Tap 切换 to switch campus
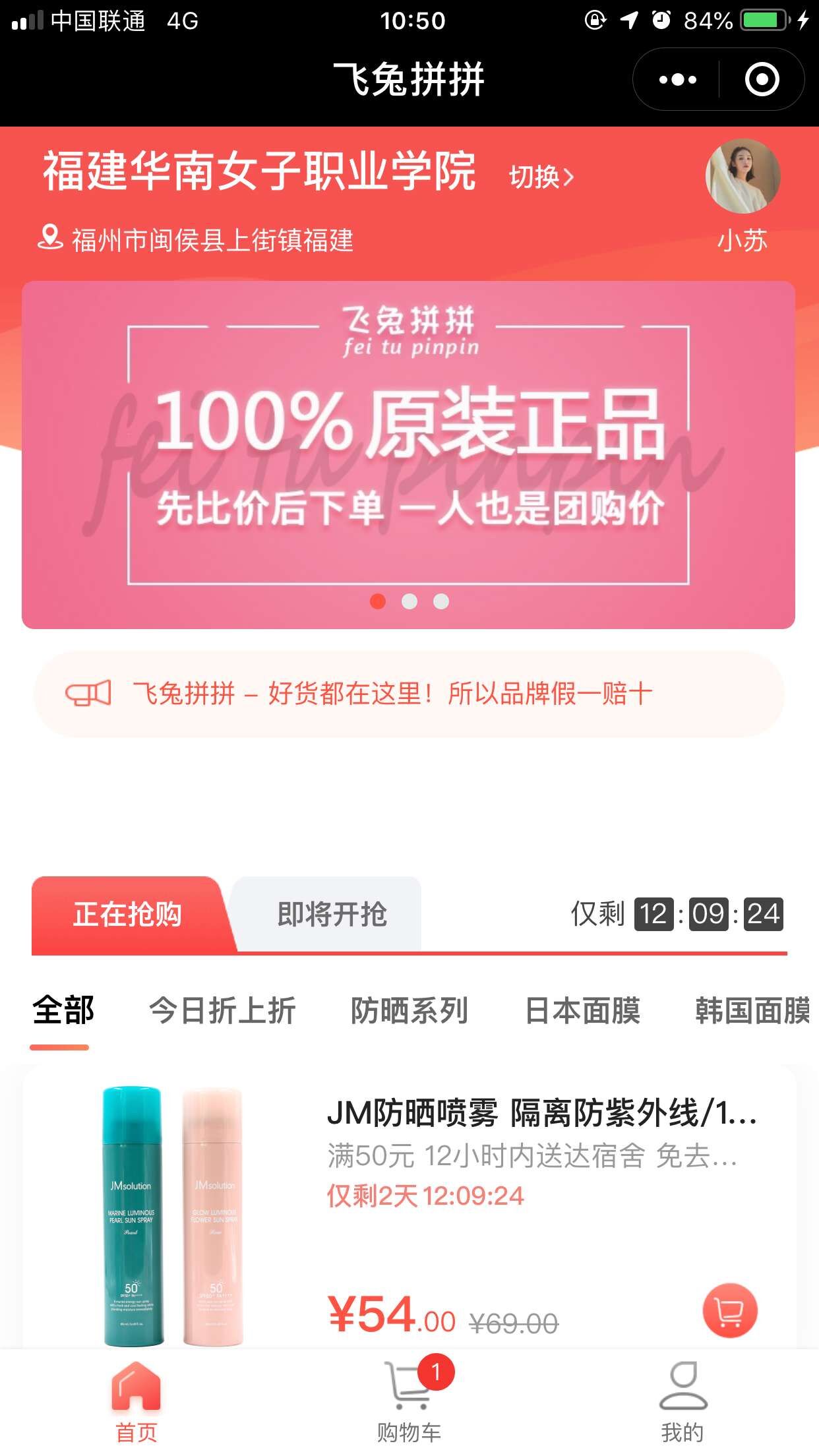This screenshot has height=1456, width=819. (x=541, y=177)
